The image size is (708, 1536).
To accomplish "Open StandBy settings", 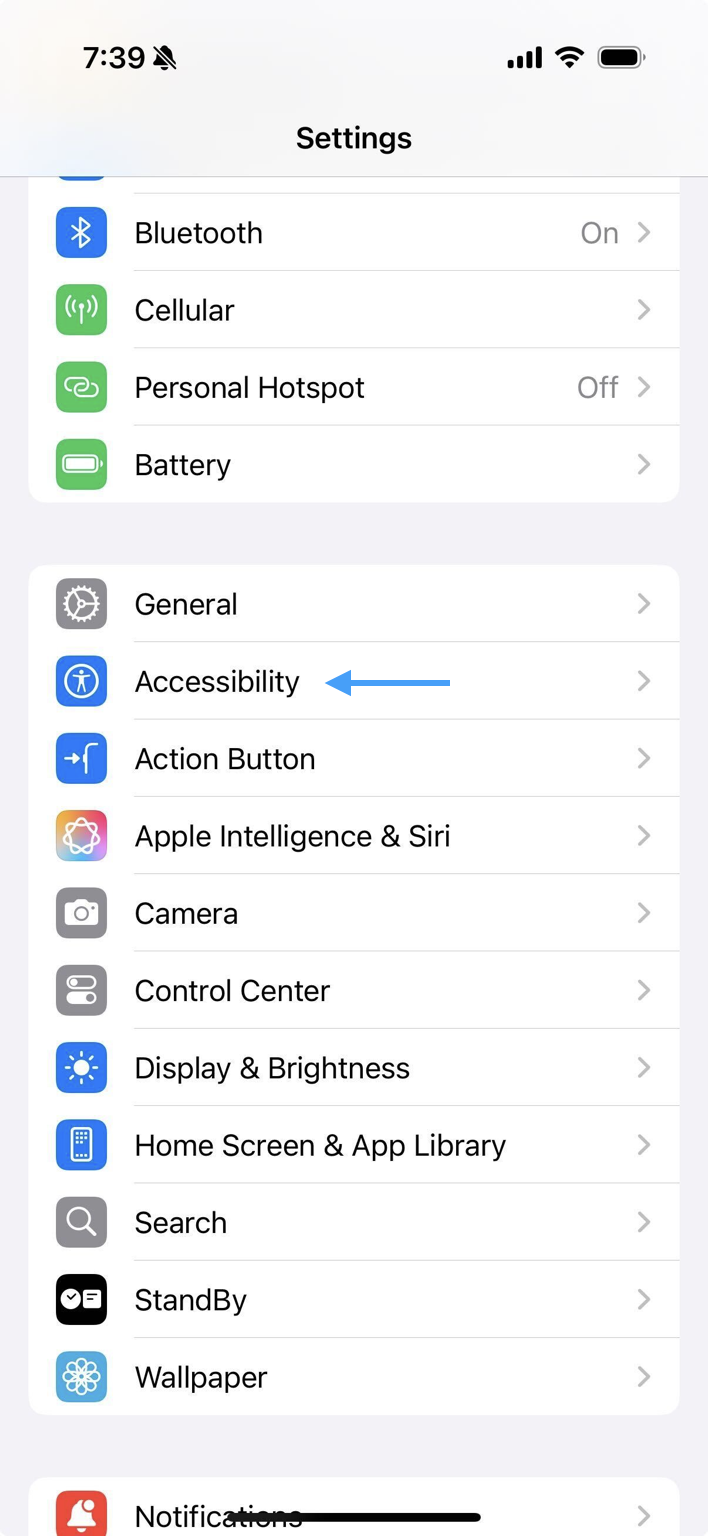I will pyautogui.click(x=354, y=1300).
